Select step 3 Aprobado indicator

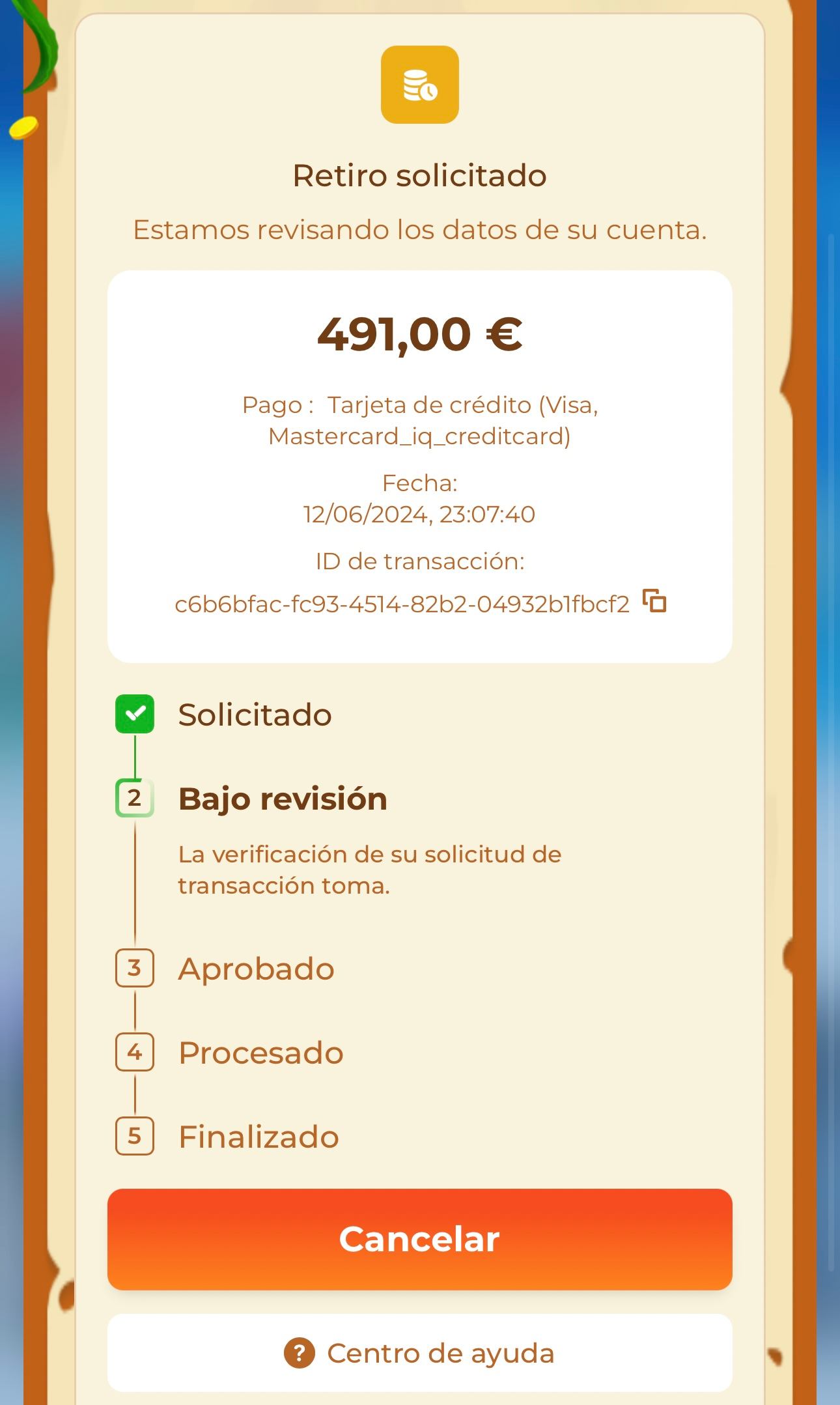[135, 969]
